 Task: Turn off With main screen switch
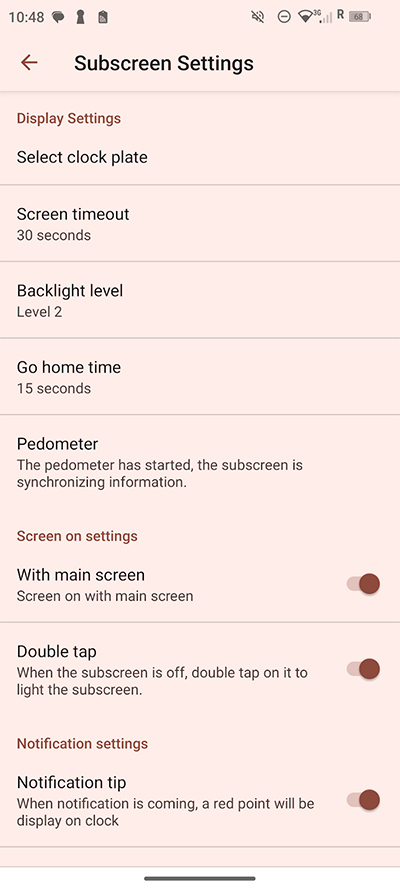click(364, 584)
